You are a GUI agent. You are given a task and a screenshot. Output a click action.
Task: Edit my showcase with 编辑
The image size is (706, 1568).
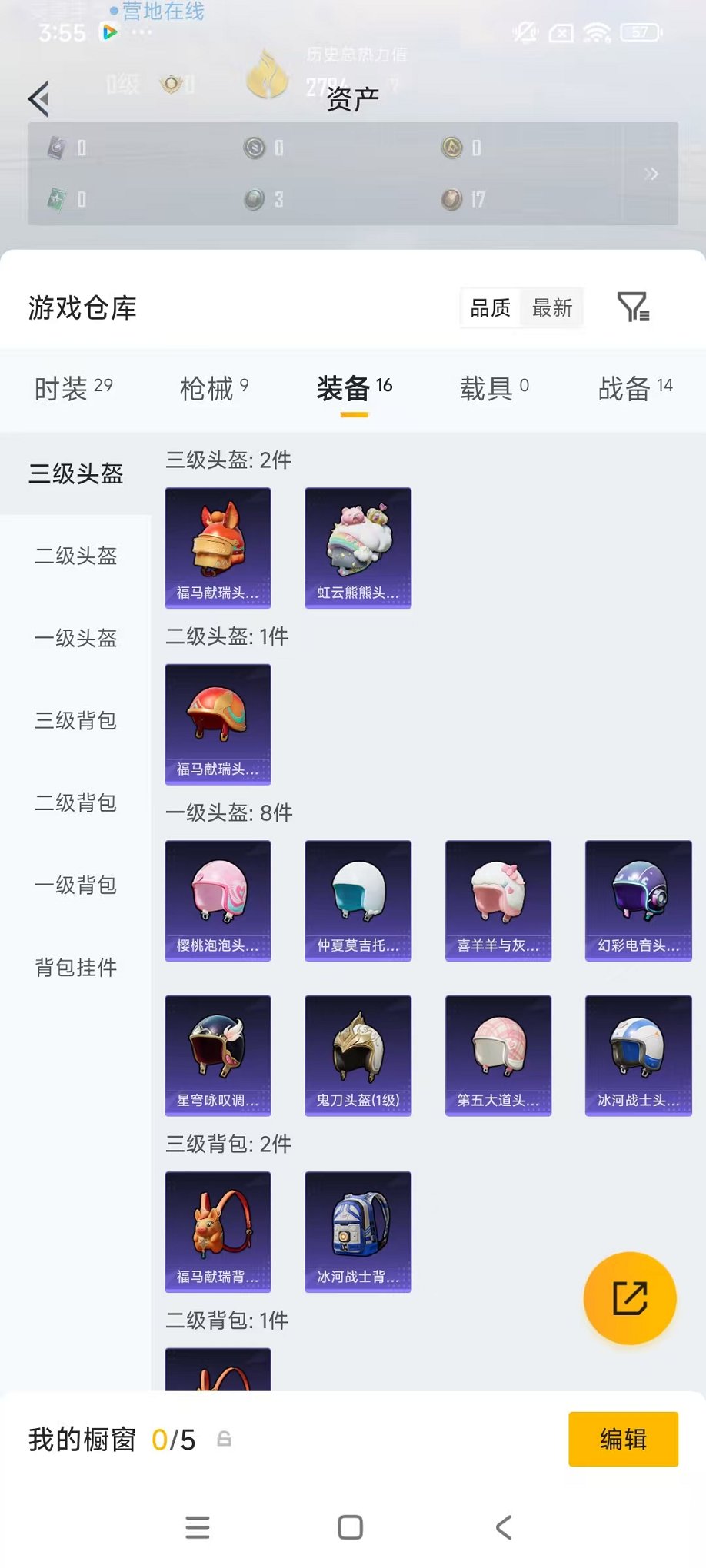point(623,1439)
